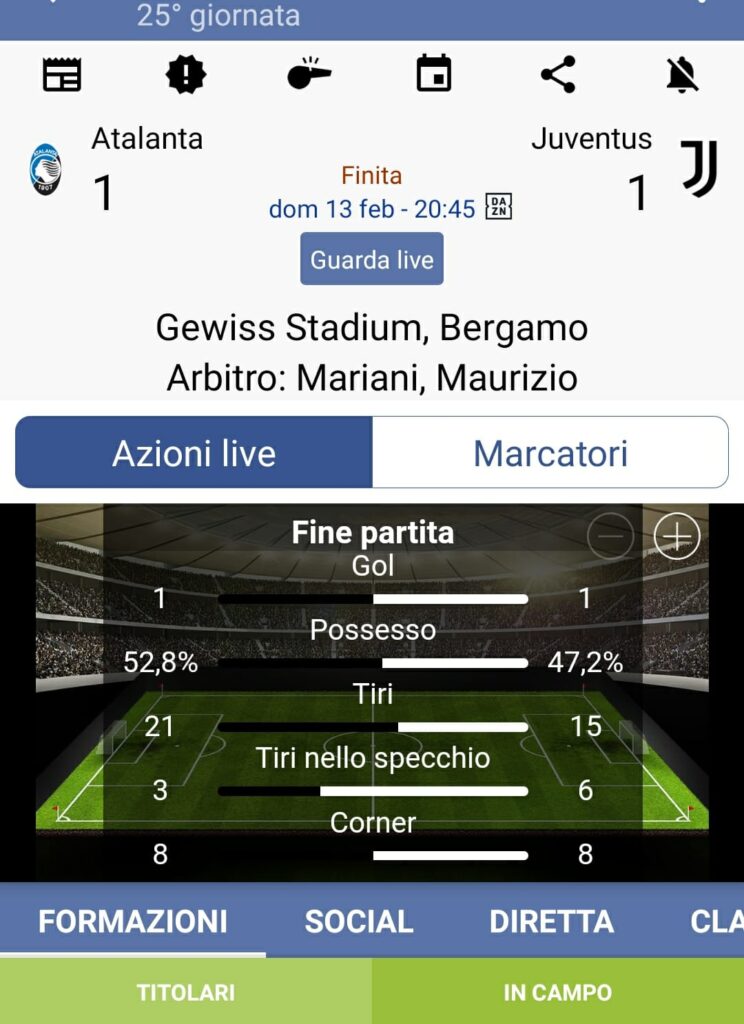Viewport: 744px width, 1024px height.
Task: Share this match
Action: [557, 75]
